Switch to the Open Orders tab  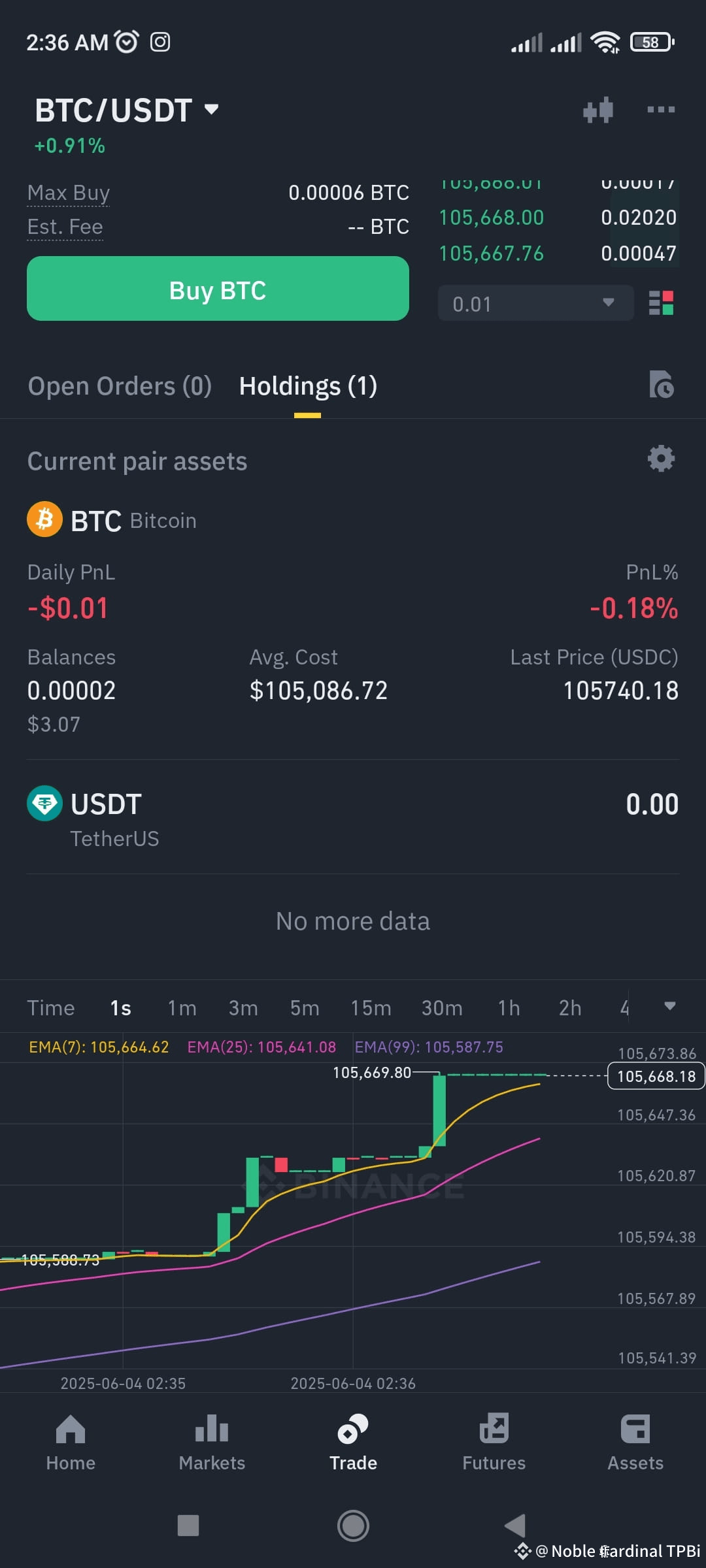[x=119, y=386]
